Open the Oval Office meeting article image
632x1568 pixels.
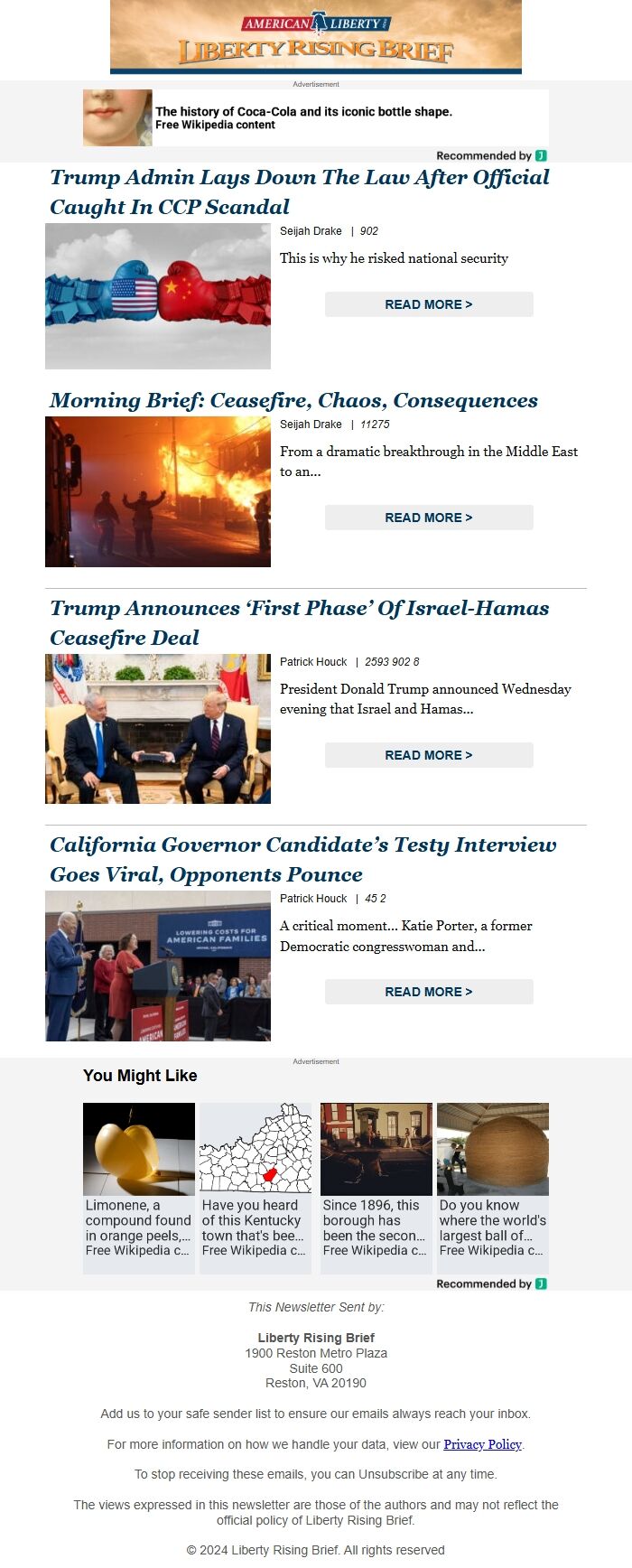158,729
